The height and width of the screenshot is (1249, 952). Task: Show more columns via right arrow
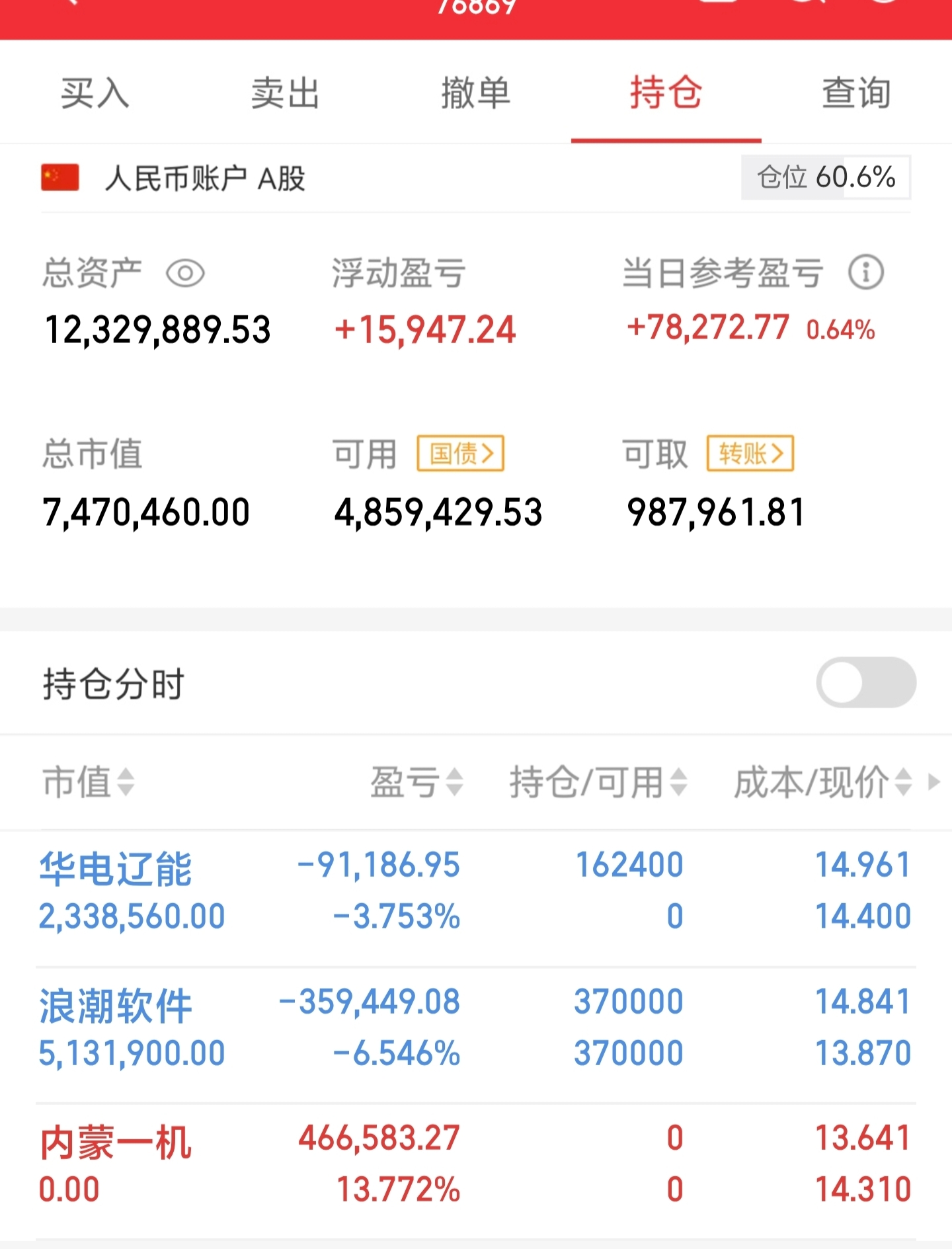pos(933,782)
